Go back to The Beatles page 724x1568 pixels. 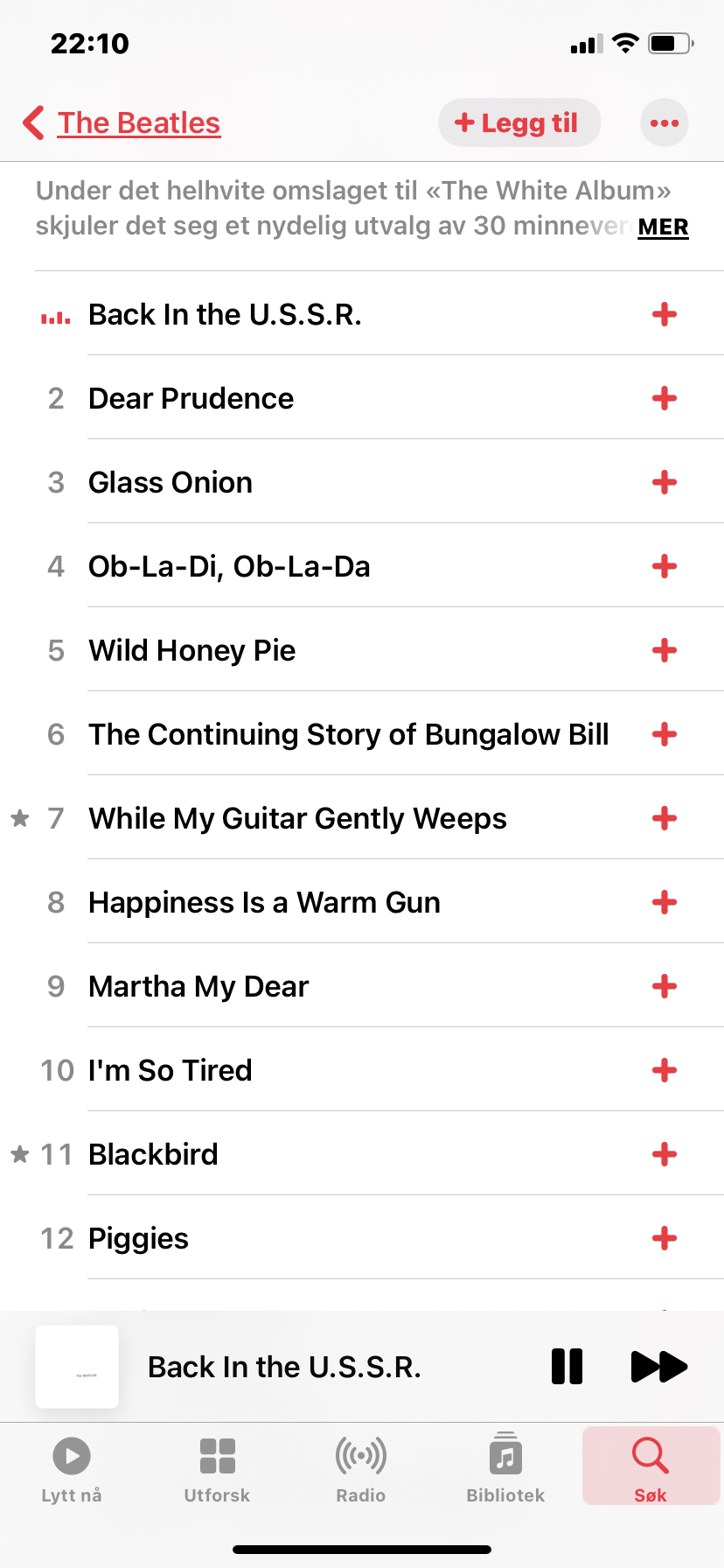[122, 123]
